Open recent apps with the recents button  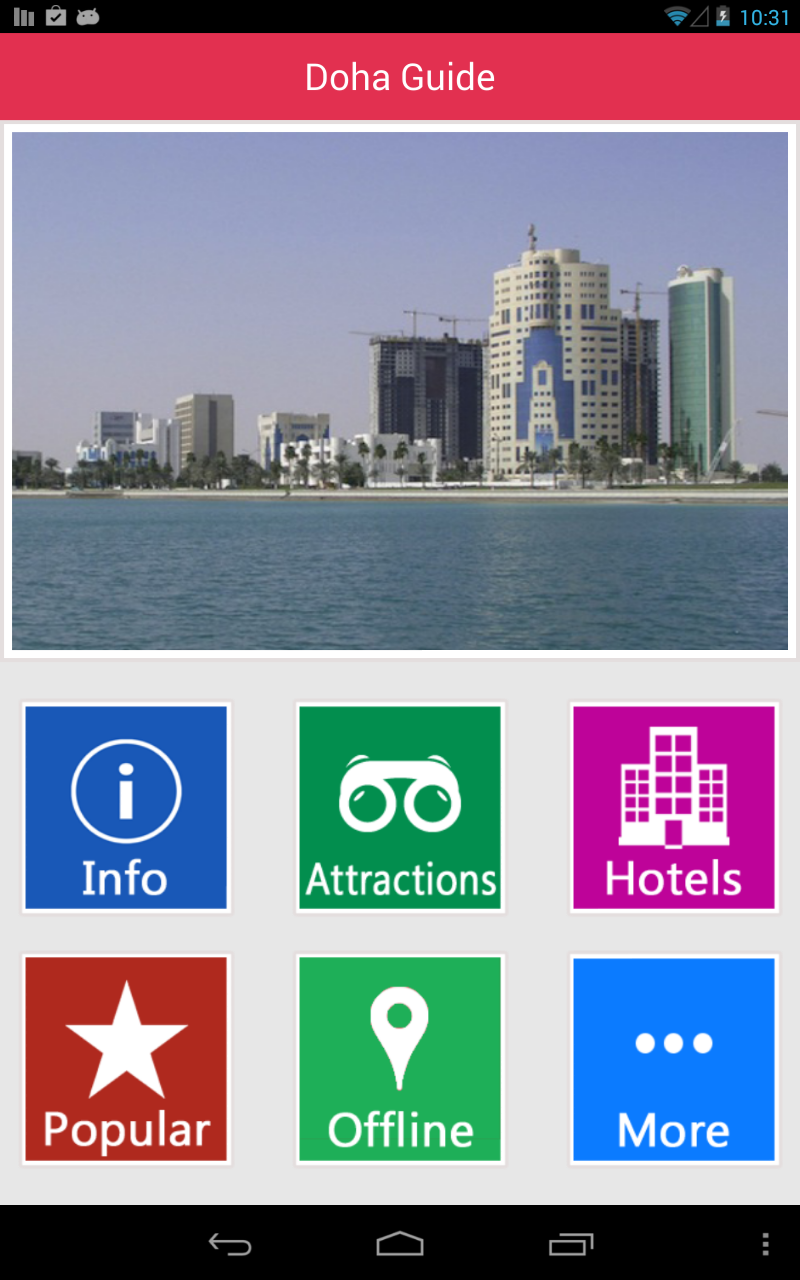571,1244
